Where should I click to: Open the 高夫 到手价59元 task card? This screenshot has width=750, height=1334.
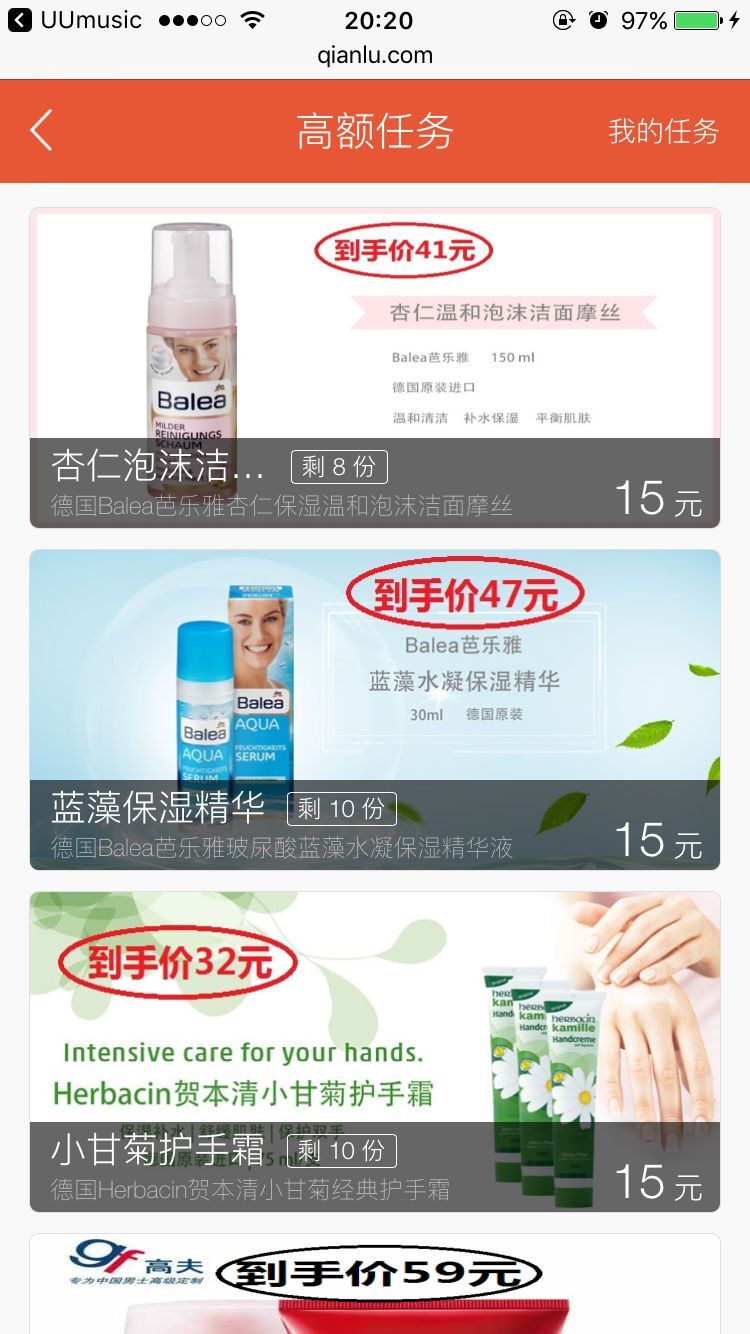(375, 1284)
